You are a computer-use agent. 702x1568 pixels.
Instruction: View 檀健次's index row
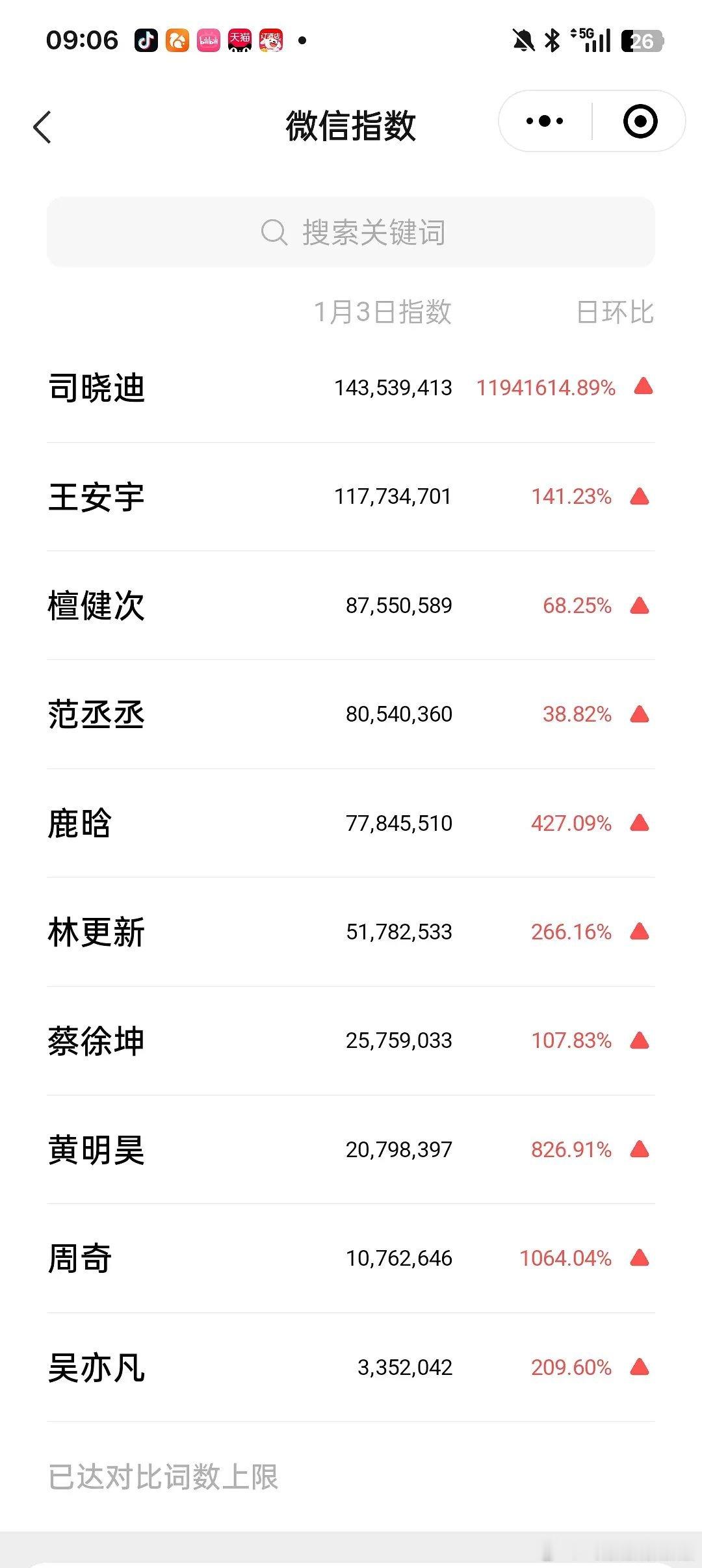click(96, 606)
